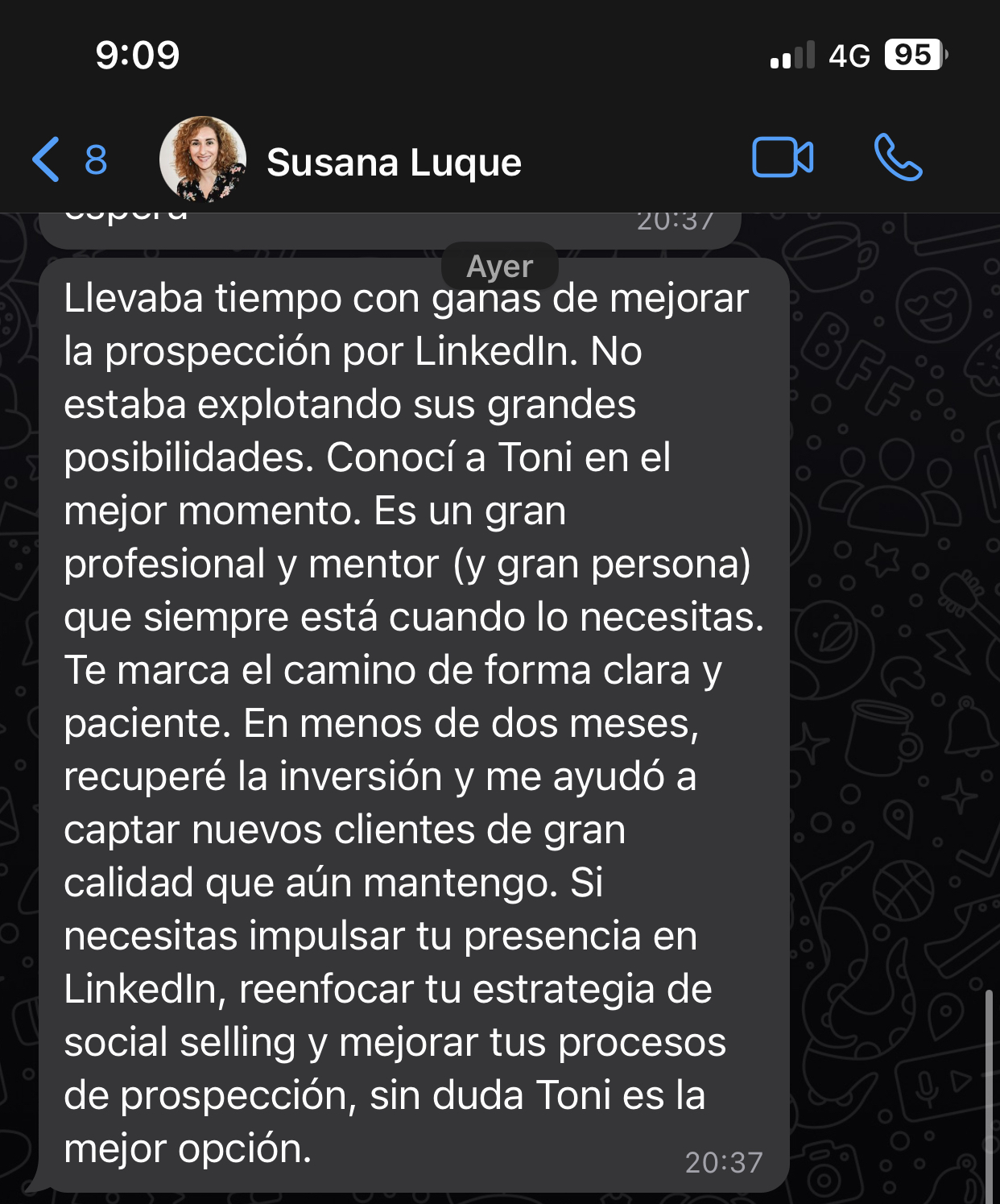Viewport: 1000px width, 1204px height.
Task: Start a voice call with Susana Luque
Action: 897,157
